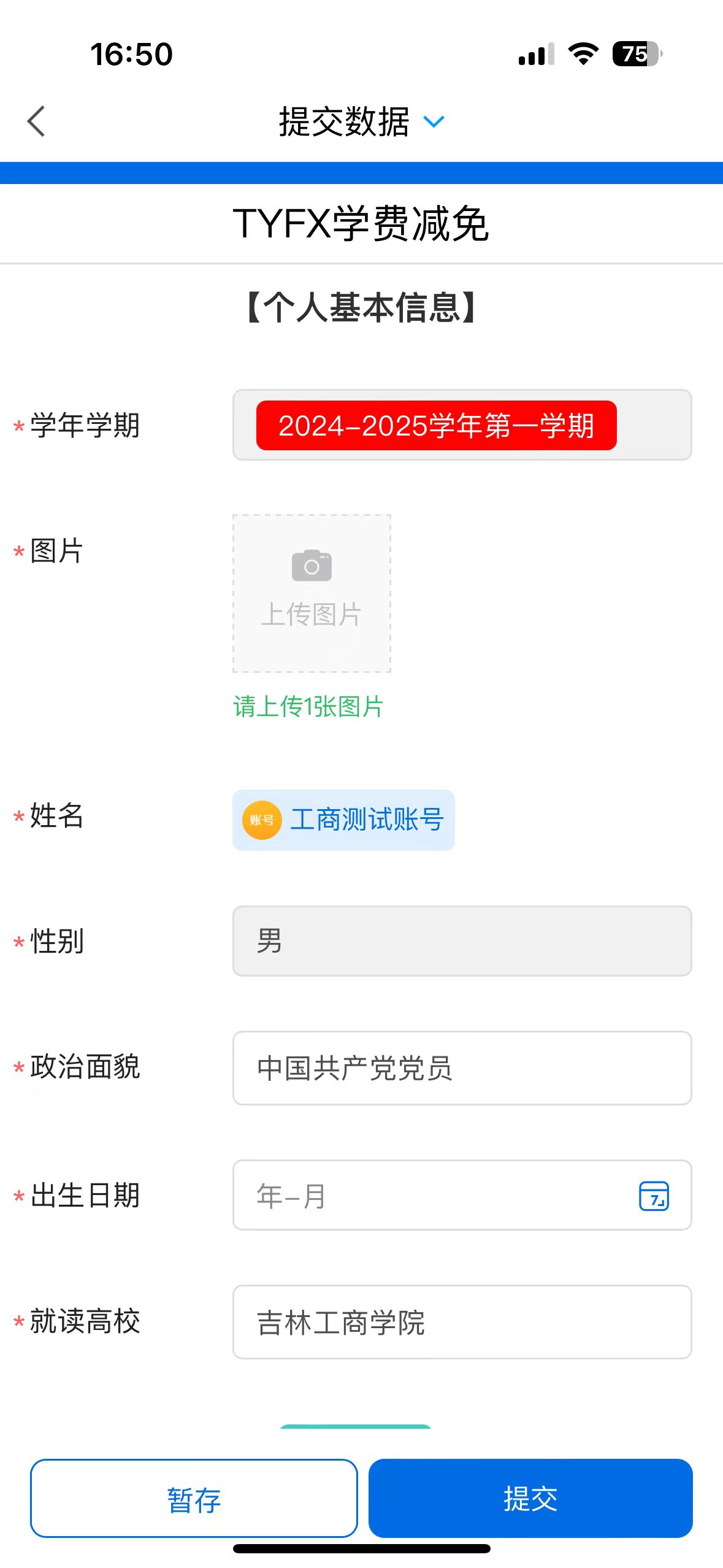Go back using the top-left arrow
Screen dimensions: 723x1568
pos(37,121)
